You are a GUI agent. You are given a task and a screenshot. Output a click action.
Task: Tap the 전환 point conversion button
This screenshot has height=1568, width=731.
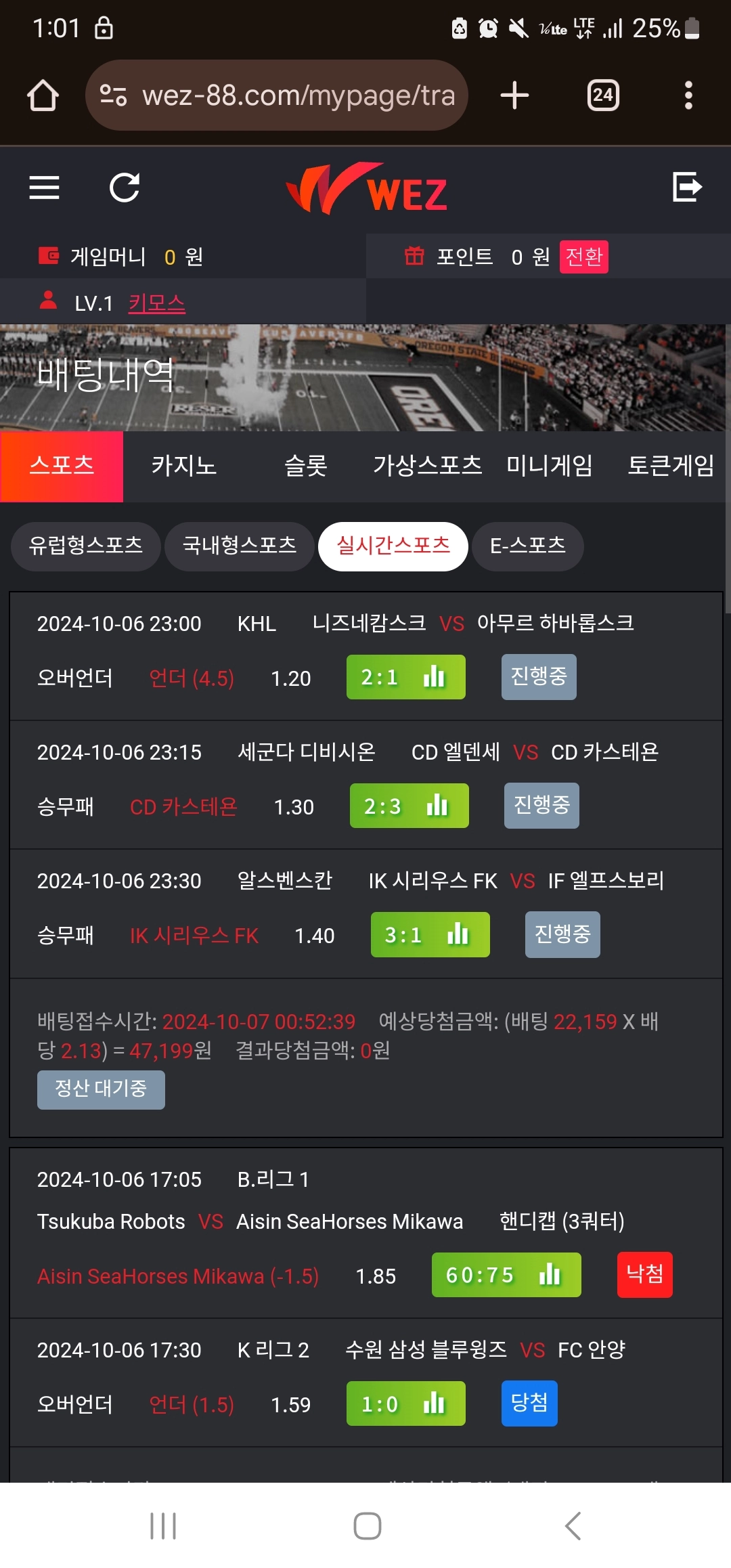click(x=583, y=257)
